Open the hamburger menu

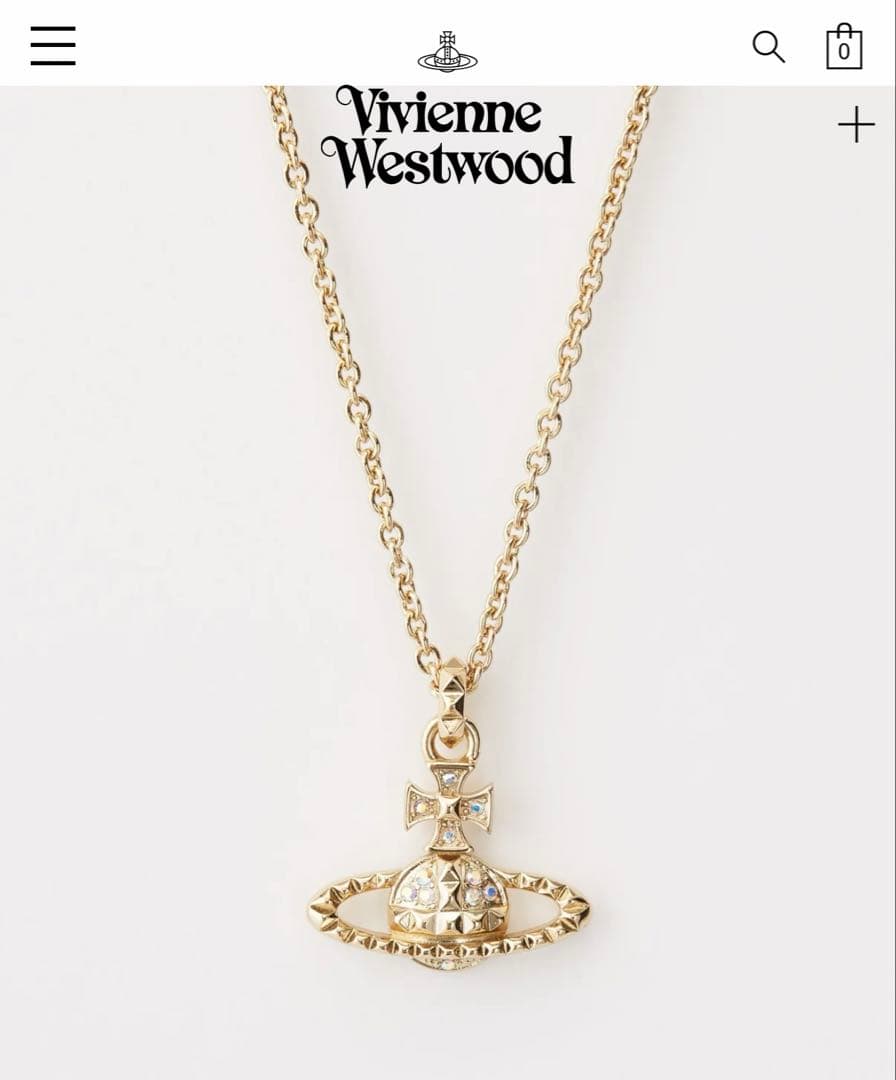point(53,46)
